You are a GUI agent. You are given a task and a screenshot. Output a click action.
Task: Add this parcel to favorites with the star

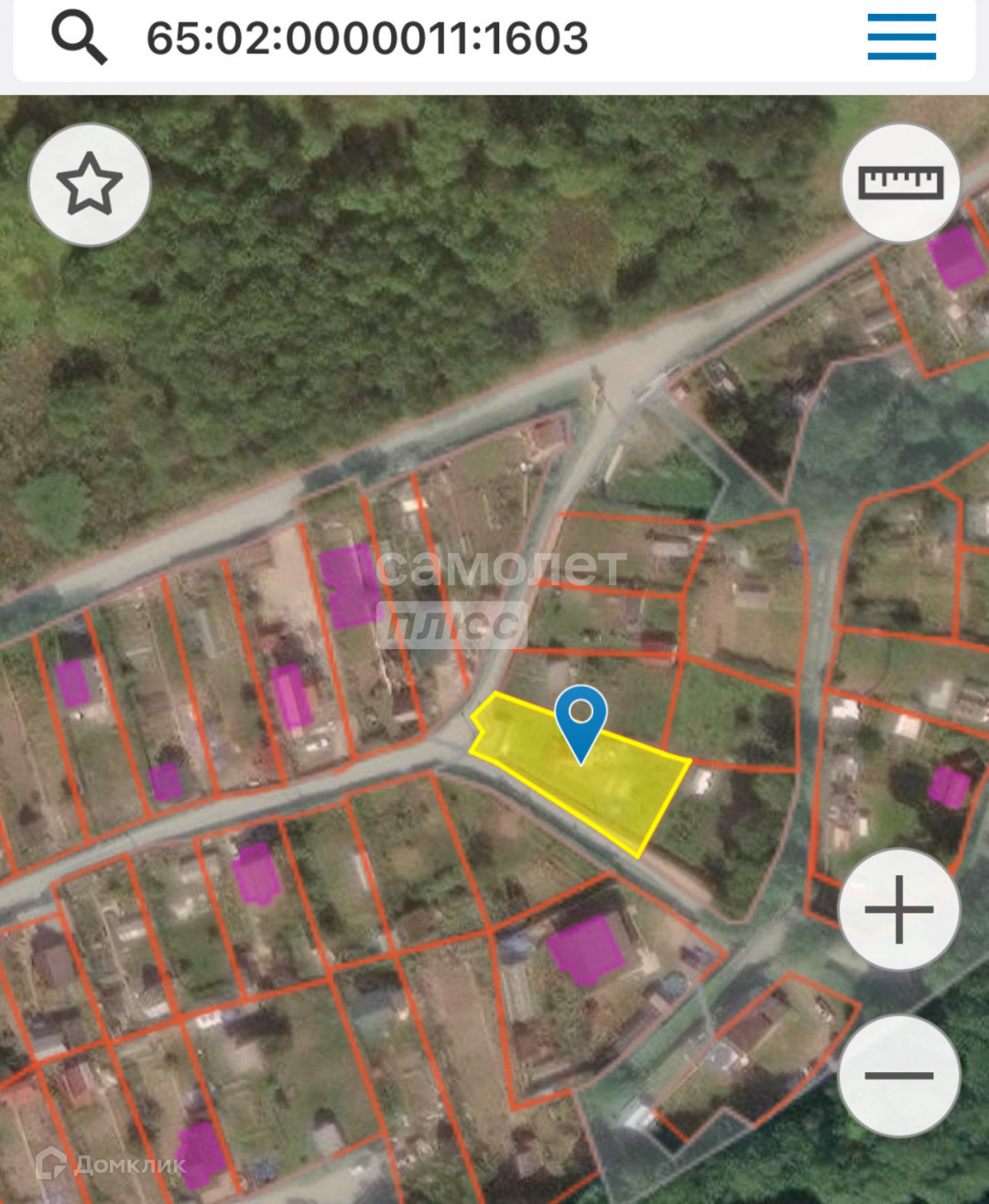click(x=89, y=184)
